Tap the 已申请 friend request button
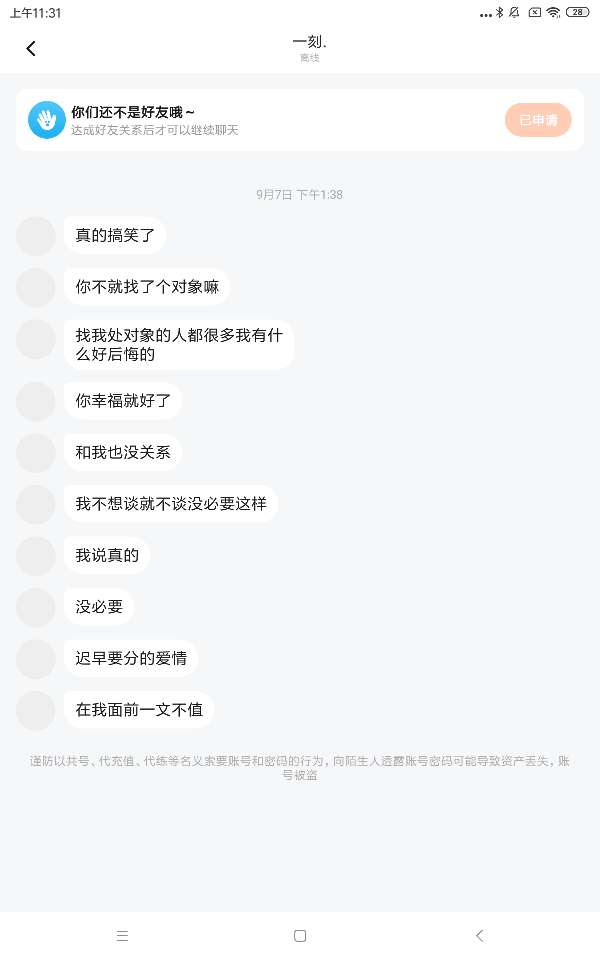The image size is (600, 960). click(538, 120)
